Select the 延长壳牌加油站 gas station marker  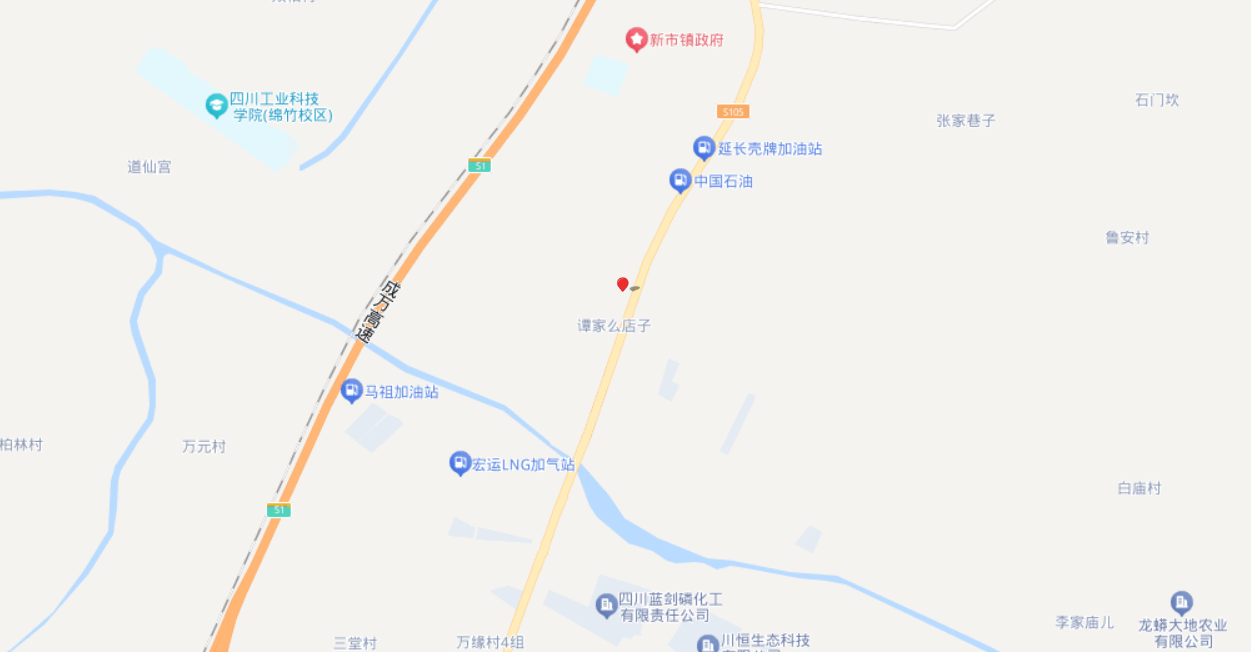[704, 148]
